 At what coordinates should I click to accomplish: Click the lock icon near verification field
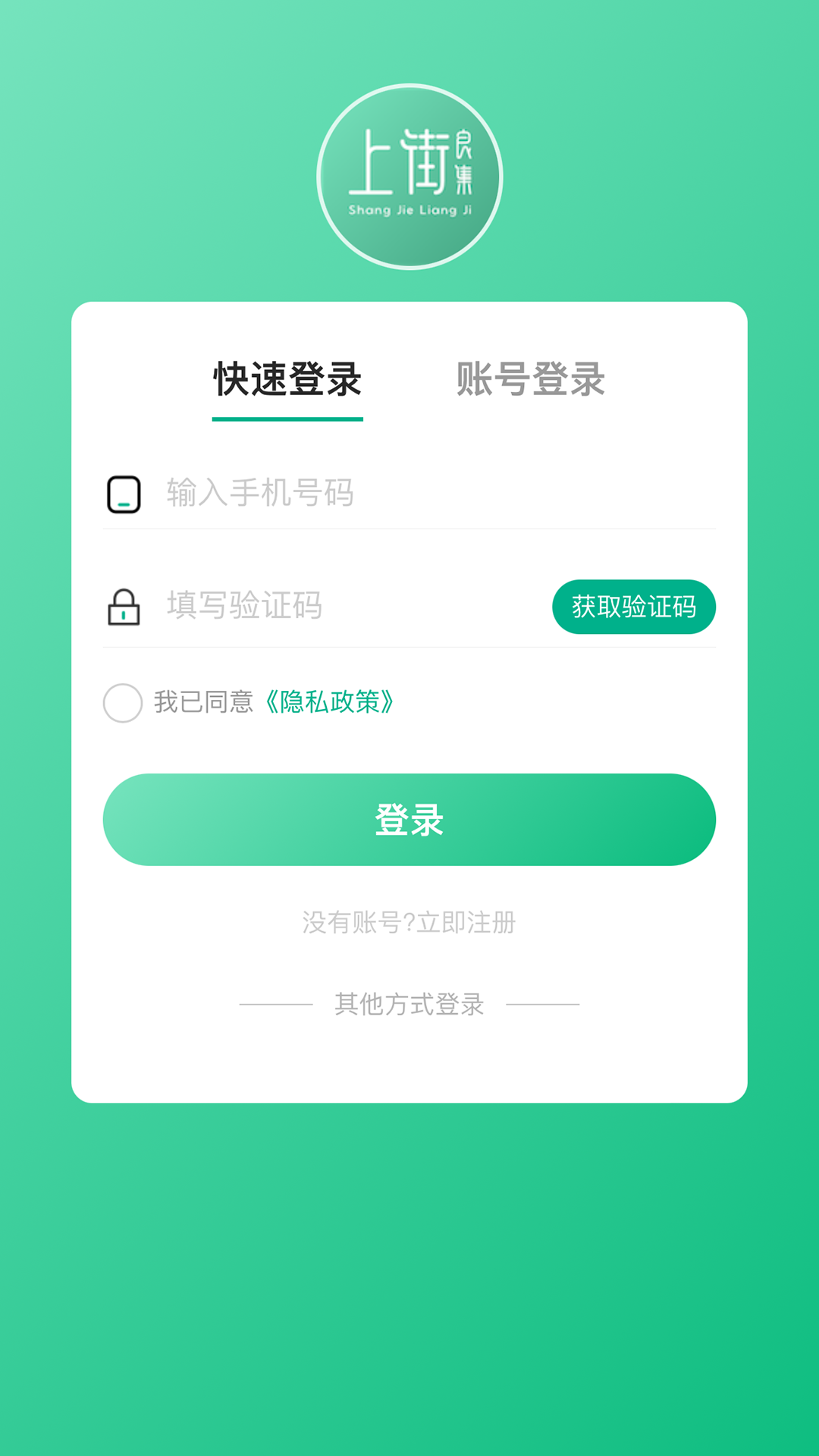coord(125,607)
